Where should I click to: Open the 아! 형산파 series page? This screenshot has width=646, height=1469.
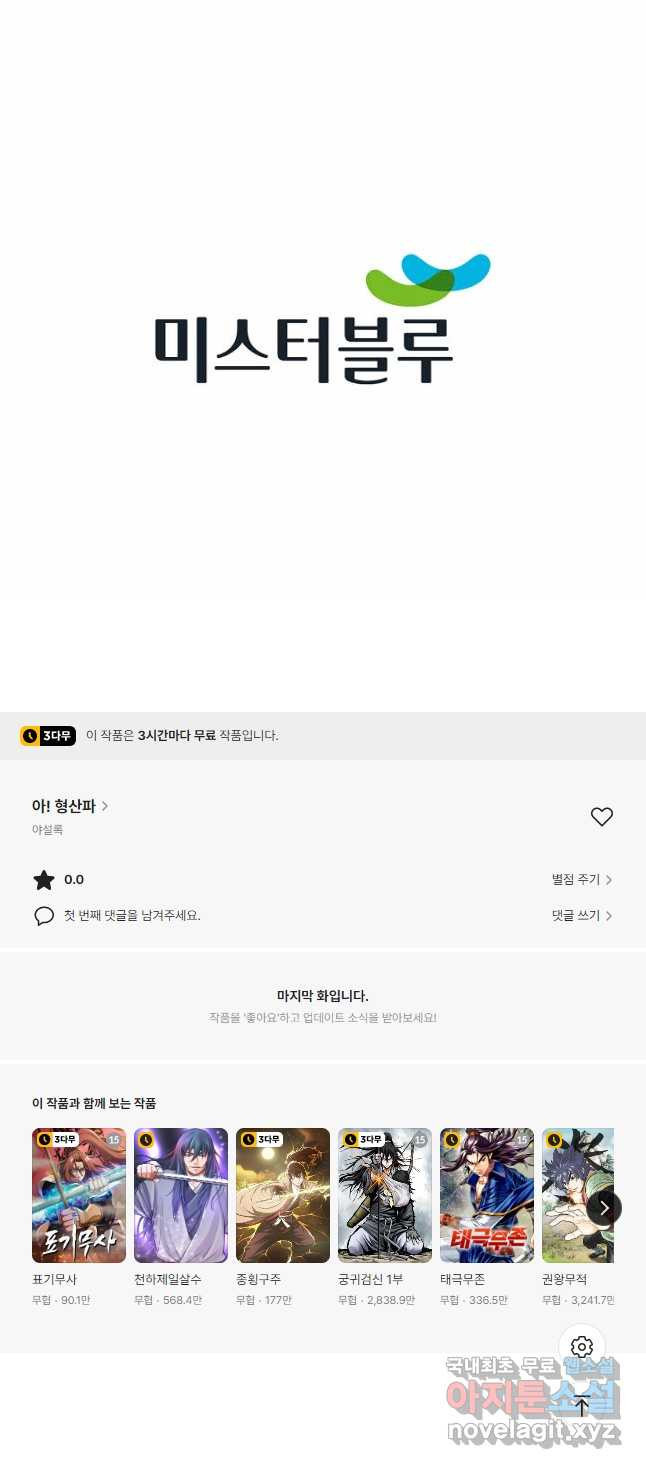(x=70, y=806)
